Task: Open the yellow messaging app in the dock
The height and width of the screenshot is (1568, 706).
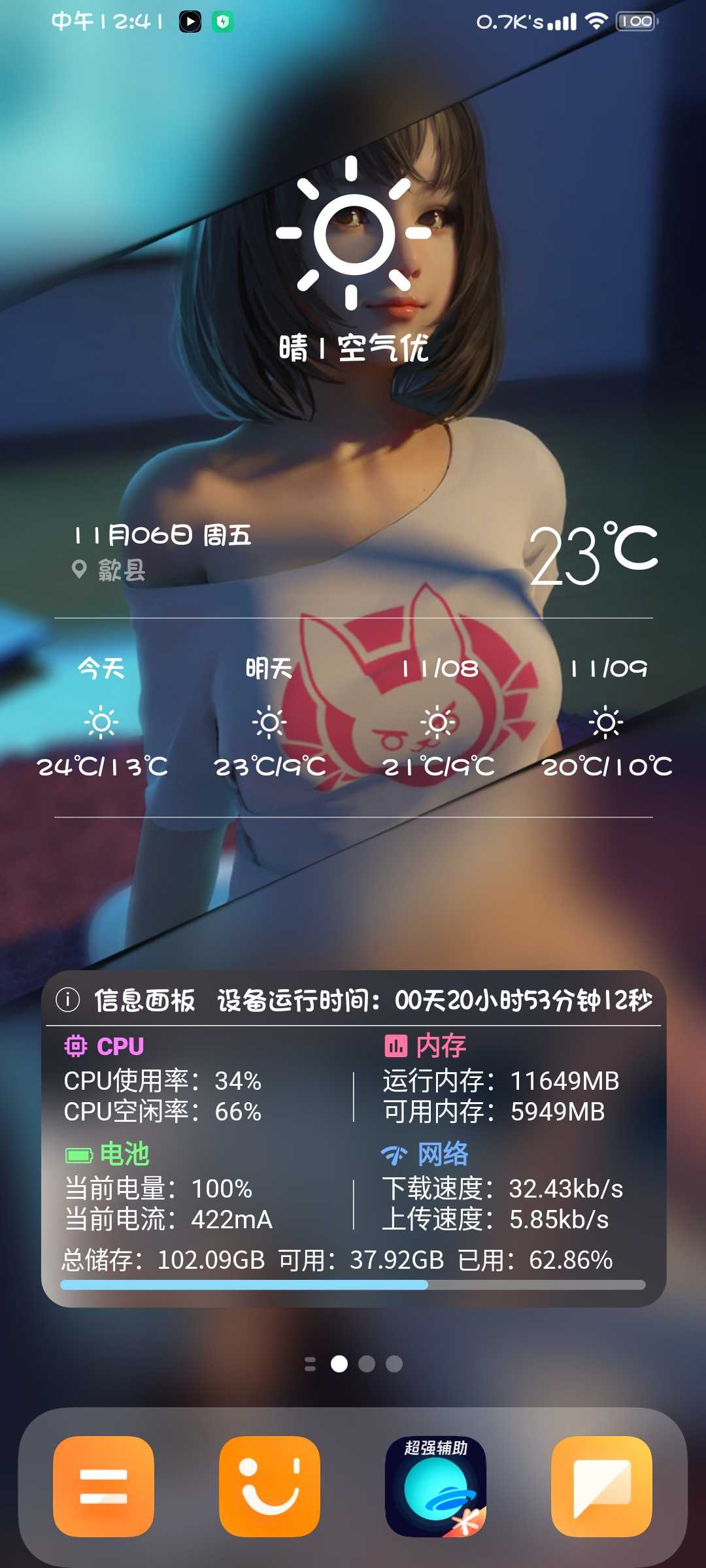Action: 601,1486
